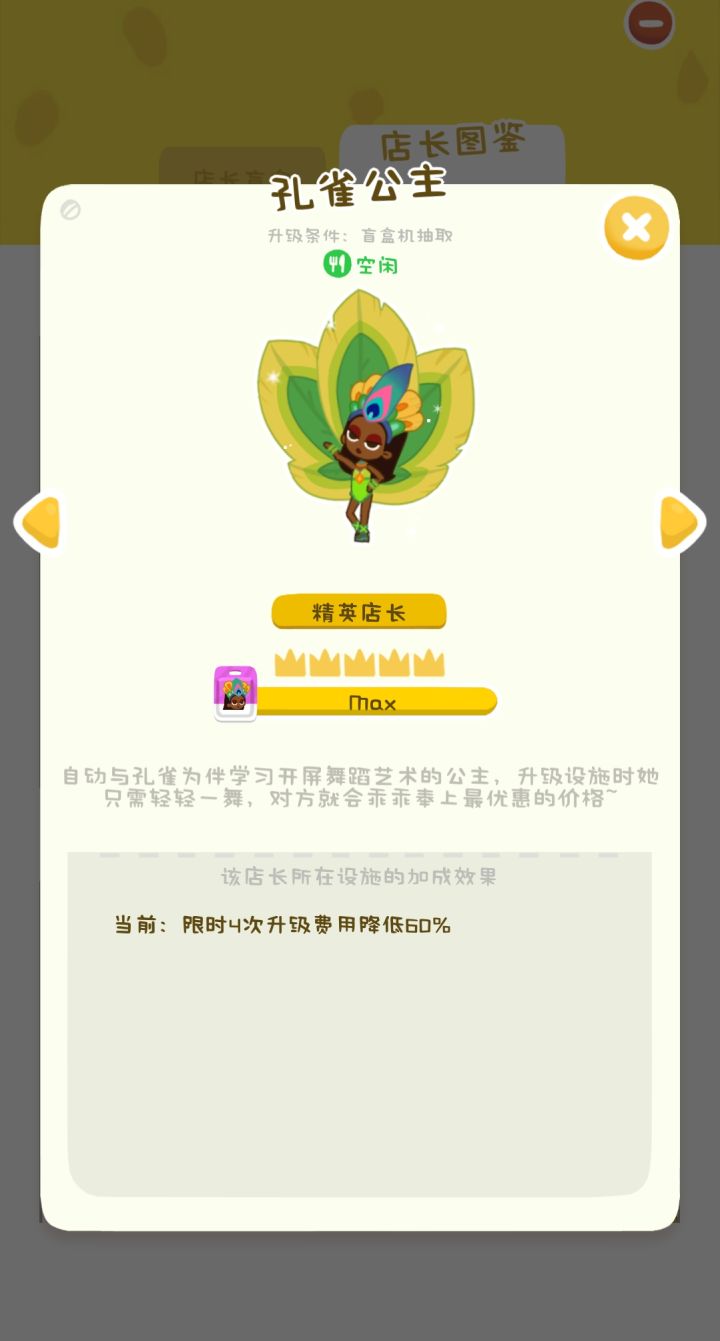
Task: Tap the red minus icon at screen top
Action: 649,23
